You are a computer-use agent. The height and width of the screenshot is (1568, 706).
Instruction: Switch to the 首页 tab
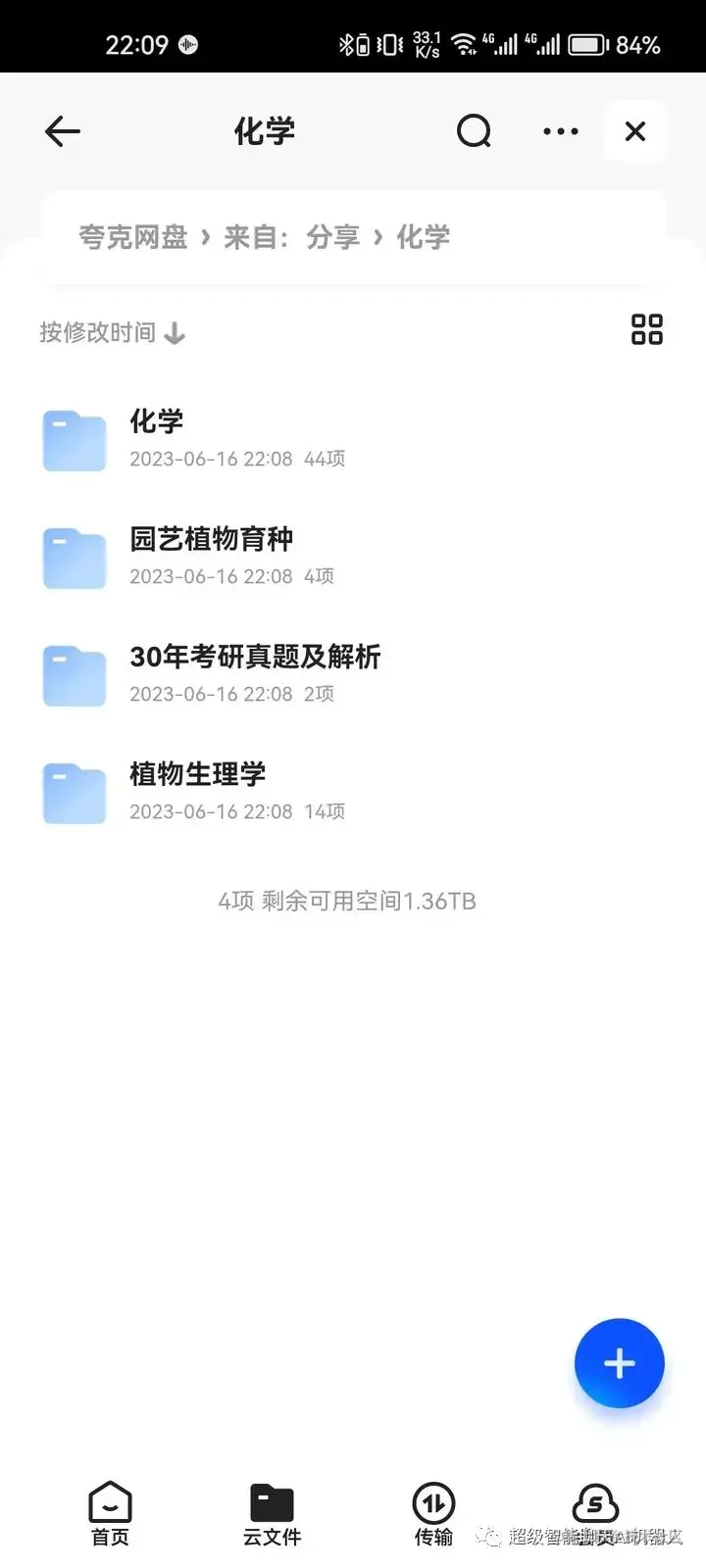coord(110,1514)
